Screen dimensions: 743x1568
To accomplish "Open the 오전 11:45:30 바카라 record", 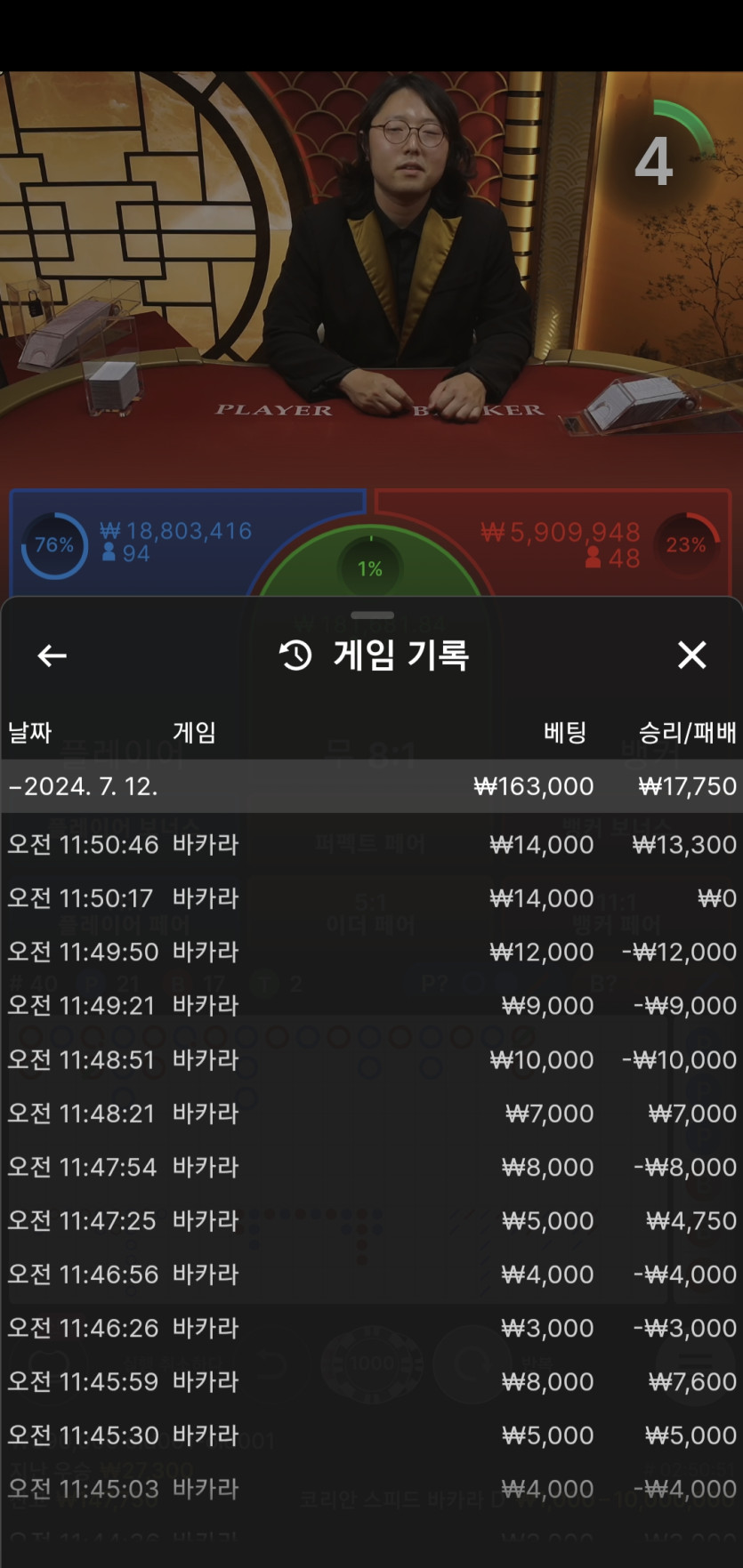I will point(371,1435).
